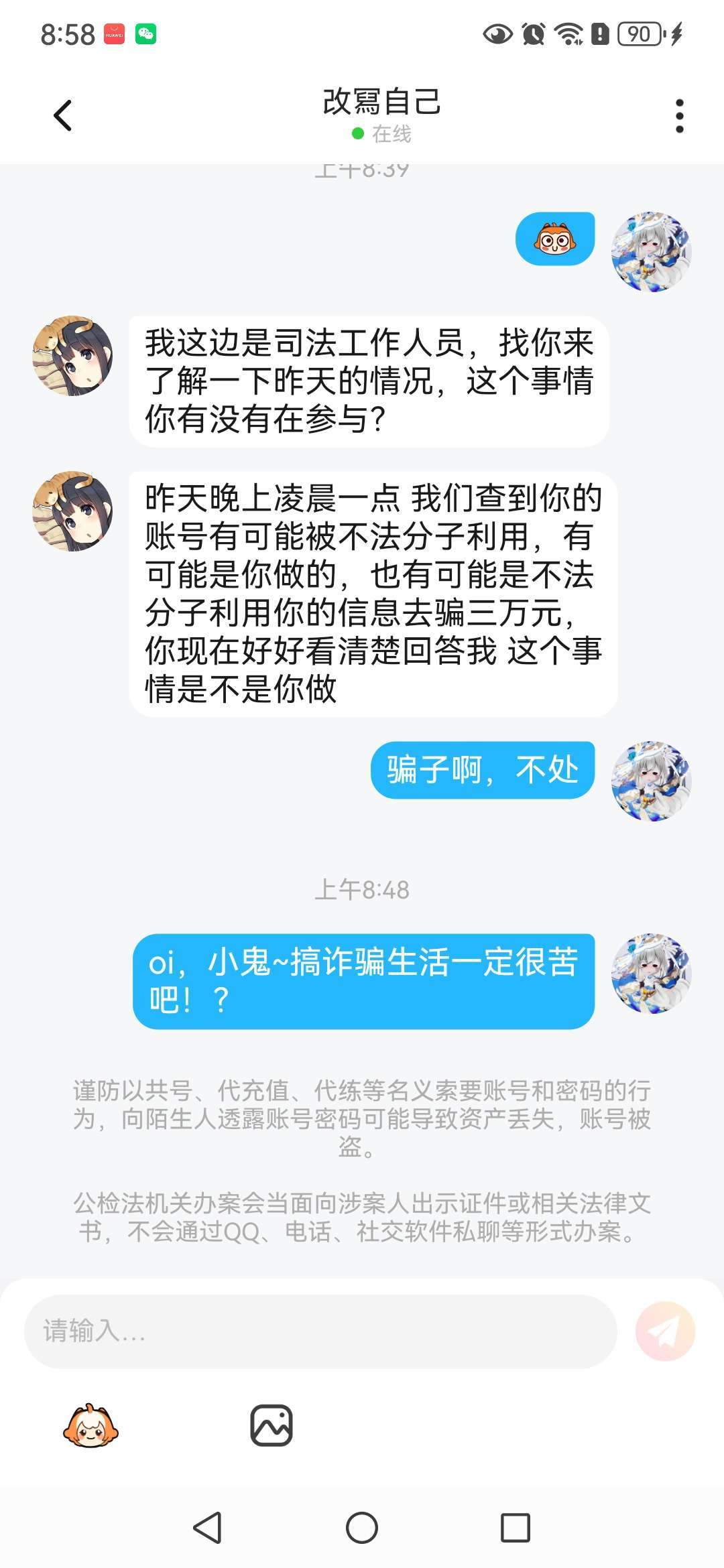
Task: Open your own avatar beside 骗子啊，不处
Action: pos(651,781)
